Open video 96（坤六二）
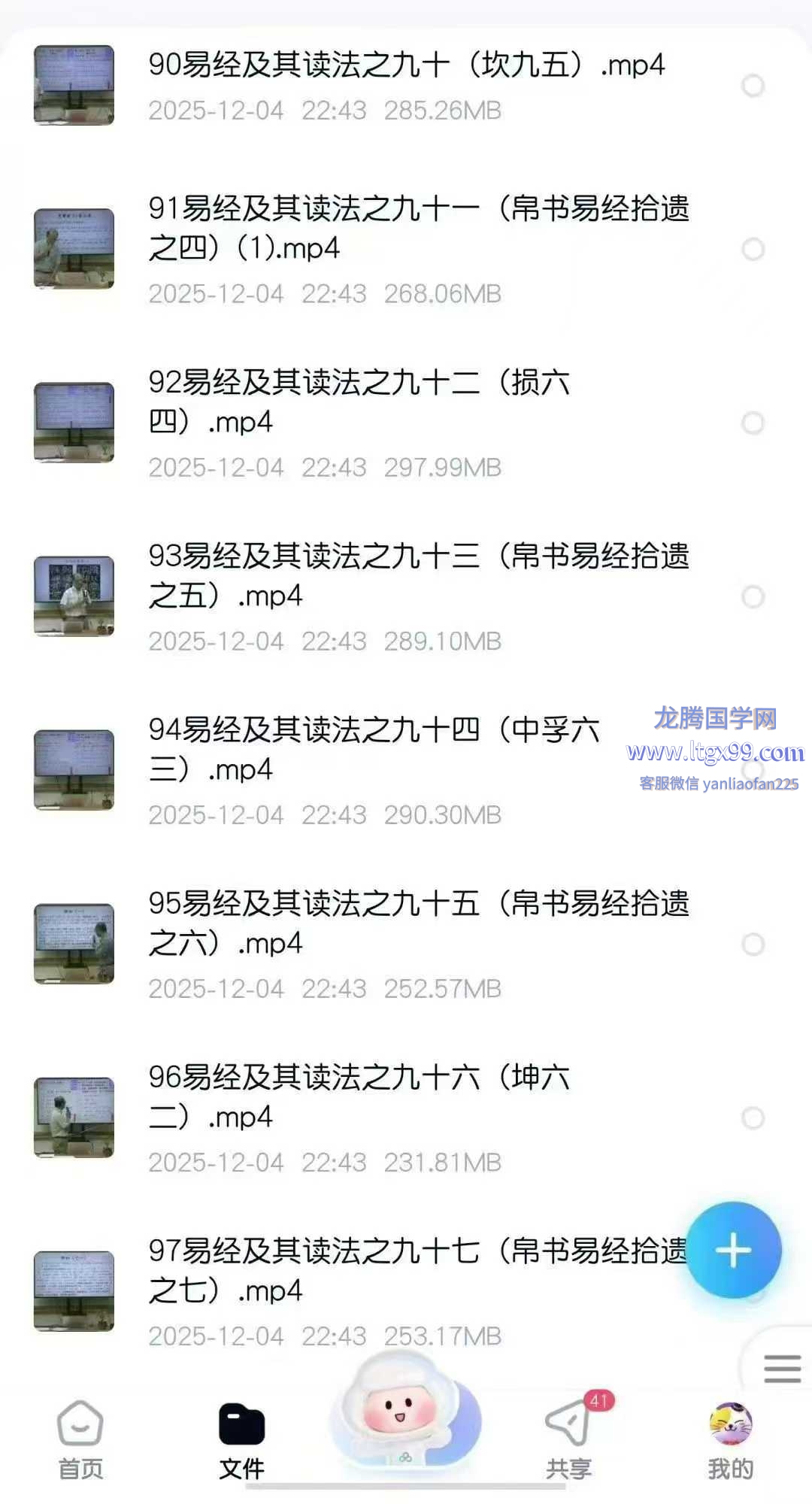812x1504 pixels. (359, 1096)
